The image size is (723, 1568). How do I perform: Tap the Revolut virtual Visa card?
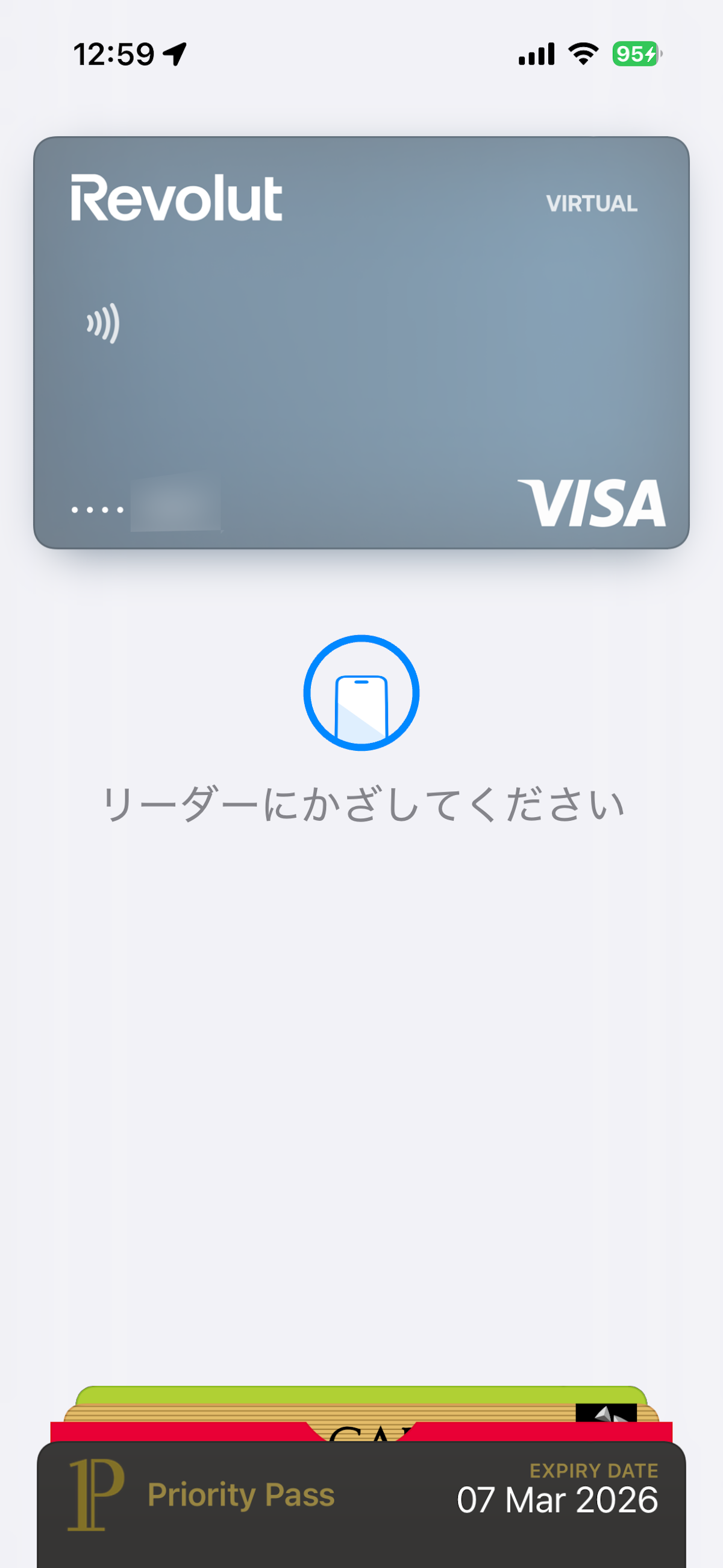click(361, 342)
